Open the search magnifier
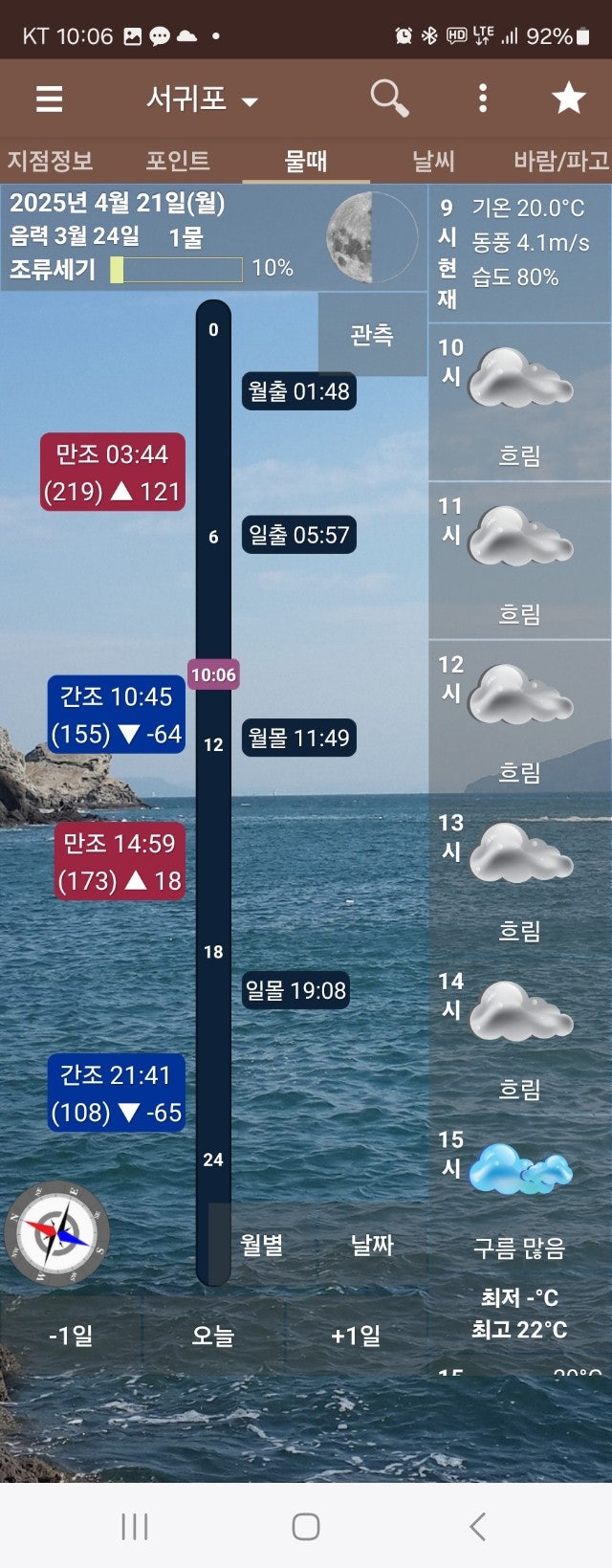 point(388,98)
